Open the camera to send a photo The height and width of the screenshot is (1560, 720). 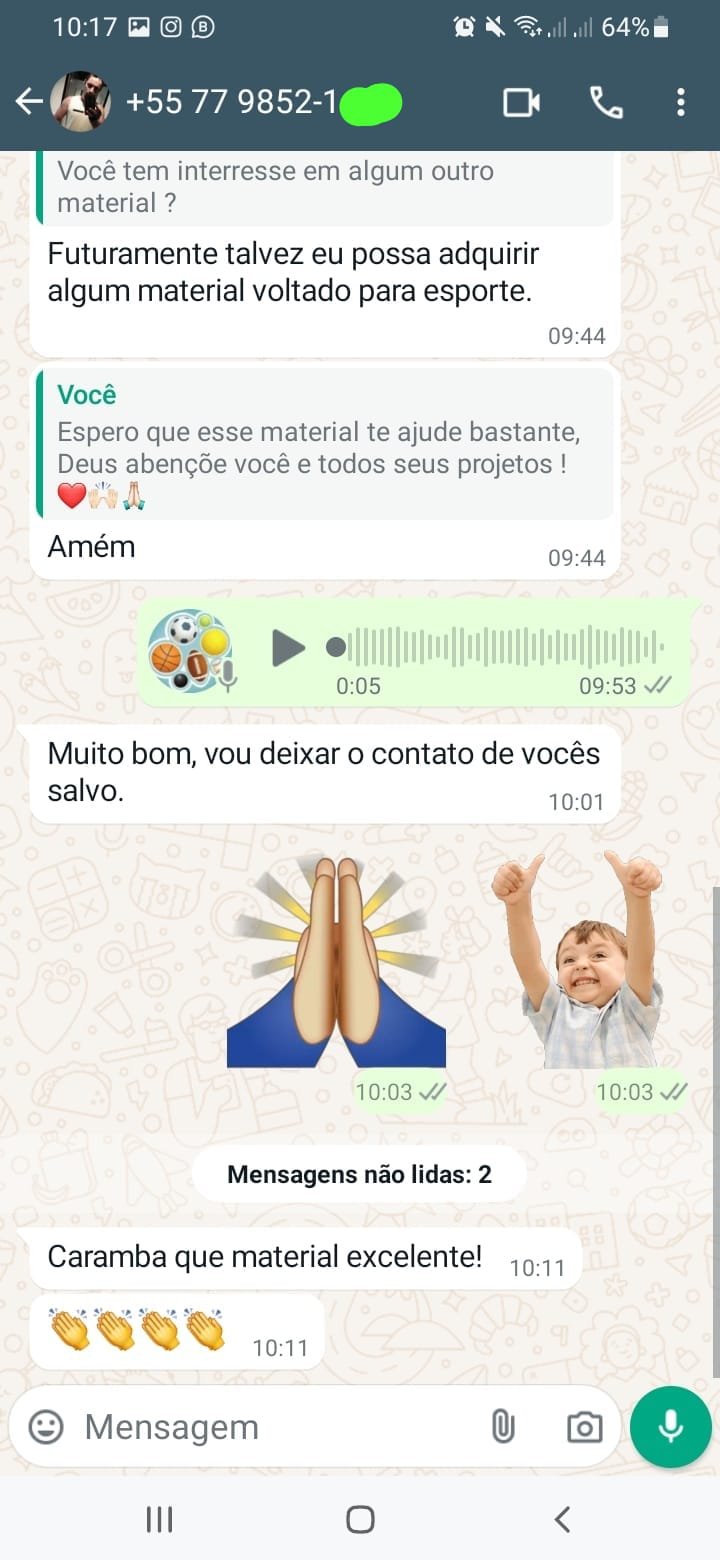point(584,1427)
